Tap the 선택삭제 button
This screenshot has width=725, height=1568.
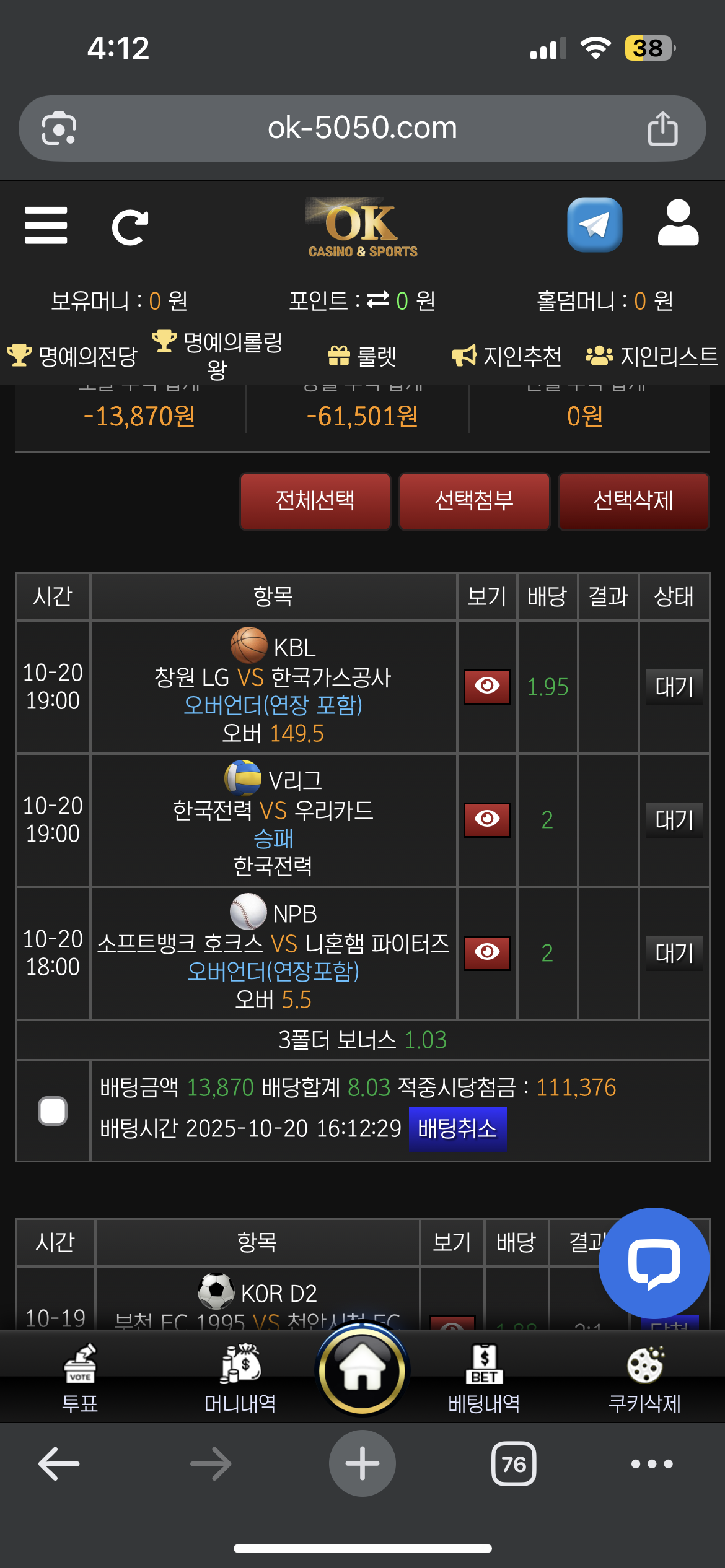click(x=633, y=501)
